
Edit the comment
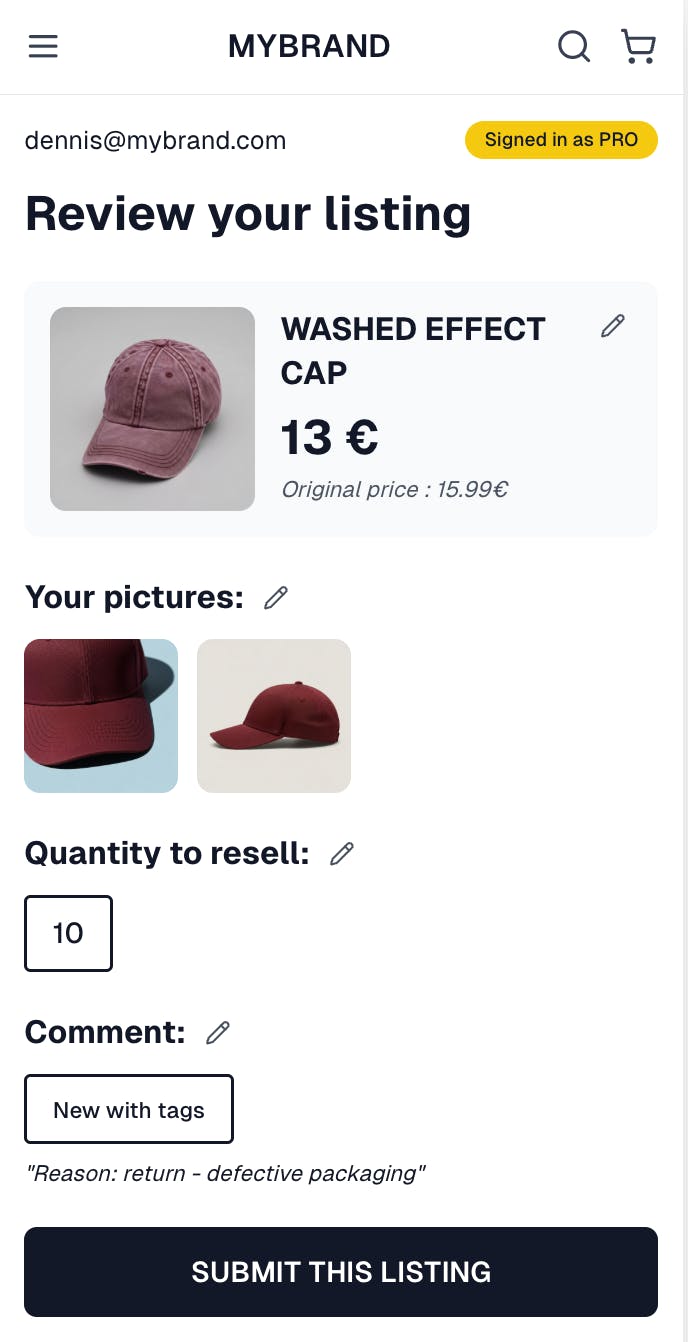click(217, 1033)
